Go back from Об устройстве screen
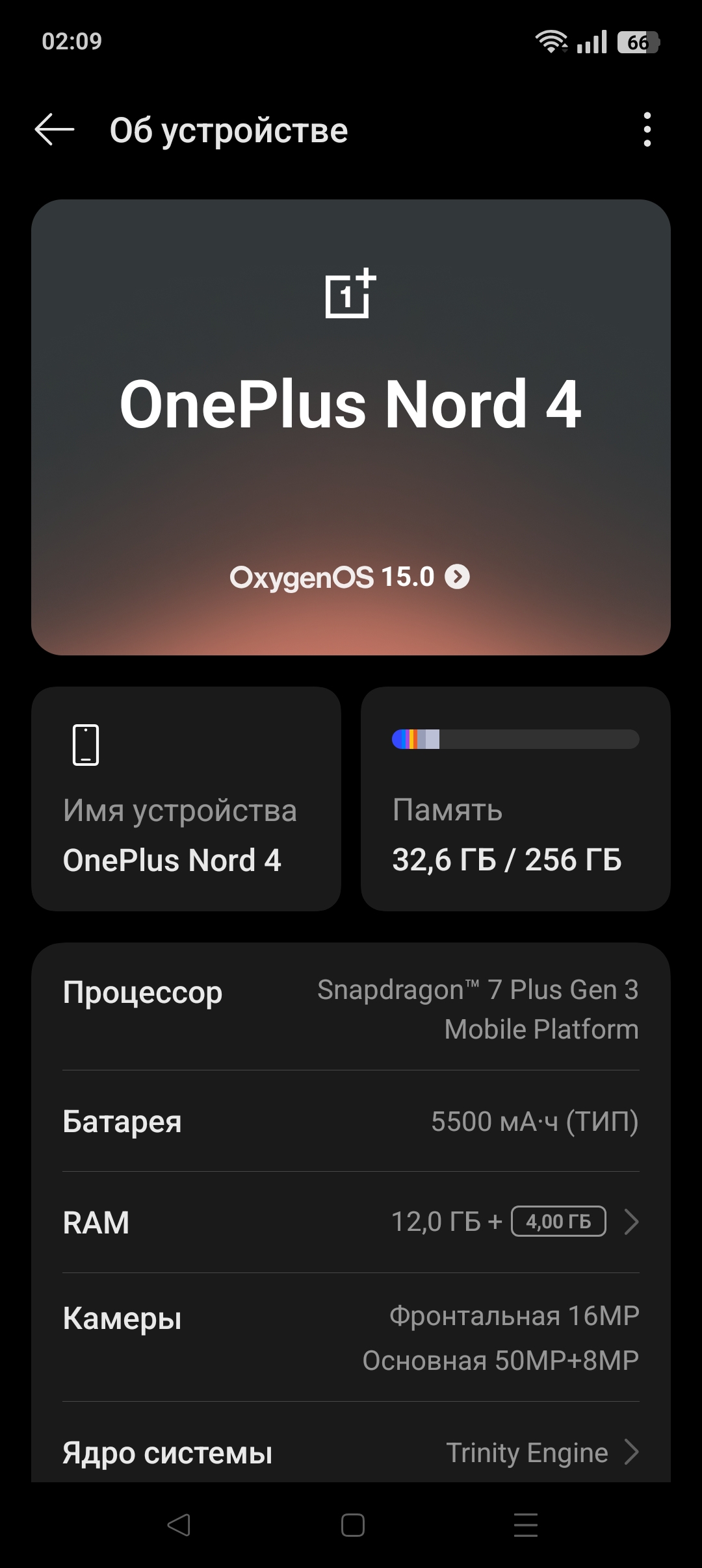The height and width of the screenshot is (1568, 702). [x=55, y=130]
